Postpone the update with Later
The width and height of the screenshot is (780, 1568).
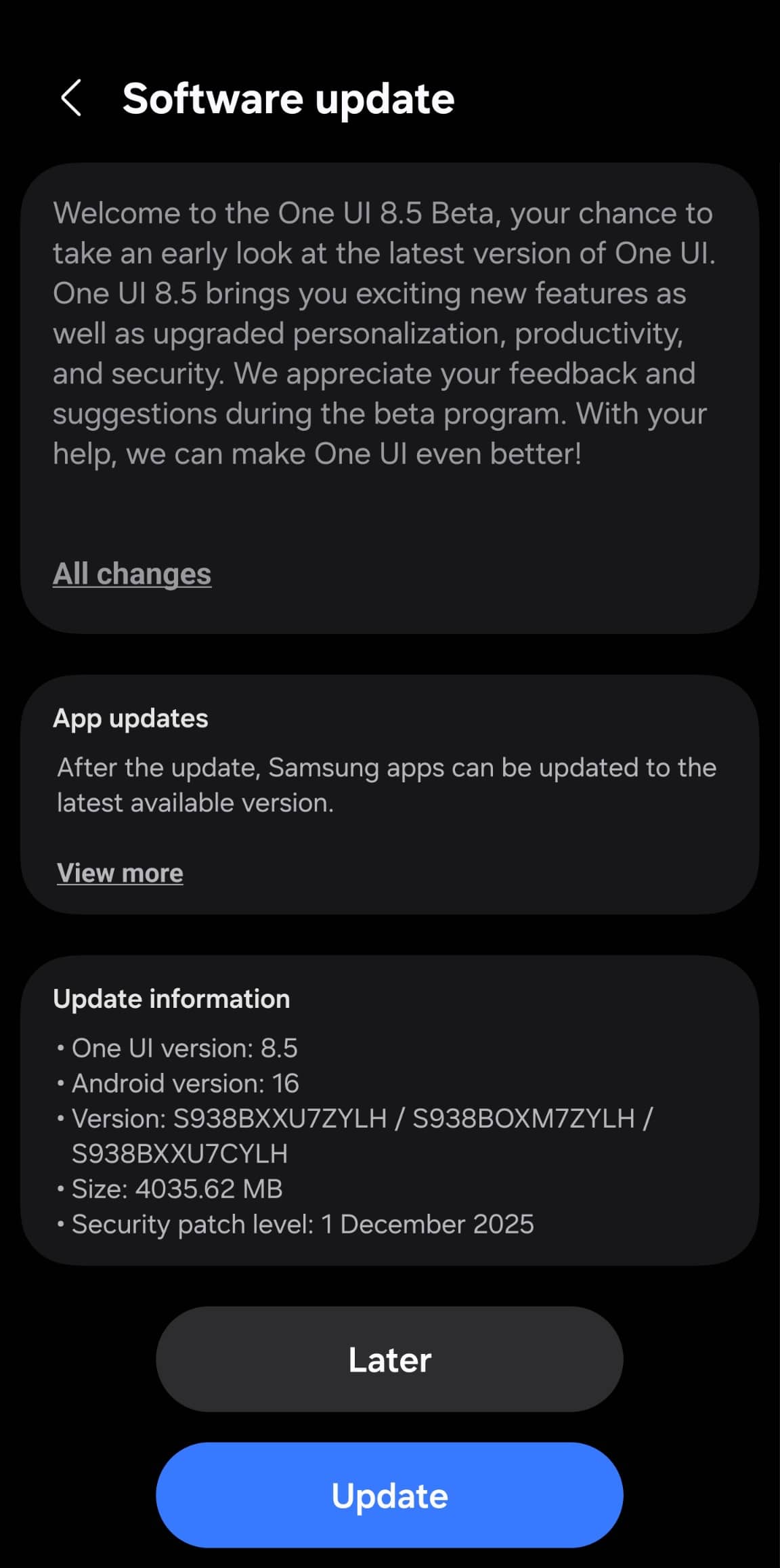pos(389,1359)
